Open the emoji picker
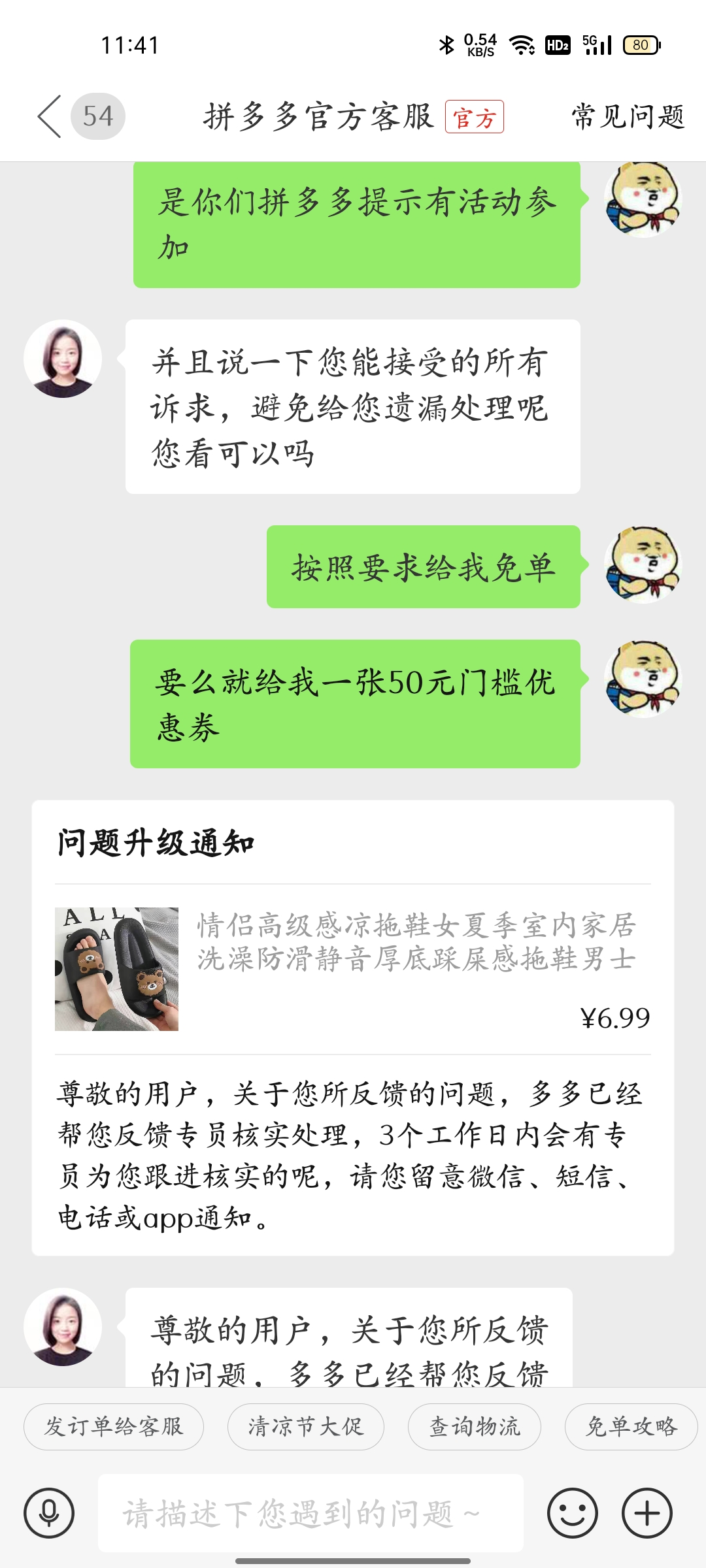Image resolution: width=706 pixels, height=1568 pixels. point(573,1513)
